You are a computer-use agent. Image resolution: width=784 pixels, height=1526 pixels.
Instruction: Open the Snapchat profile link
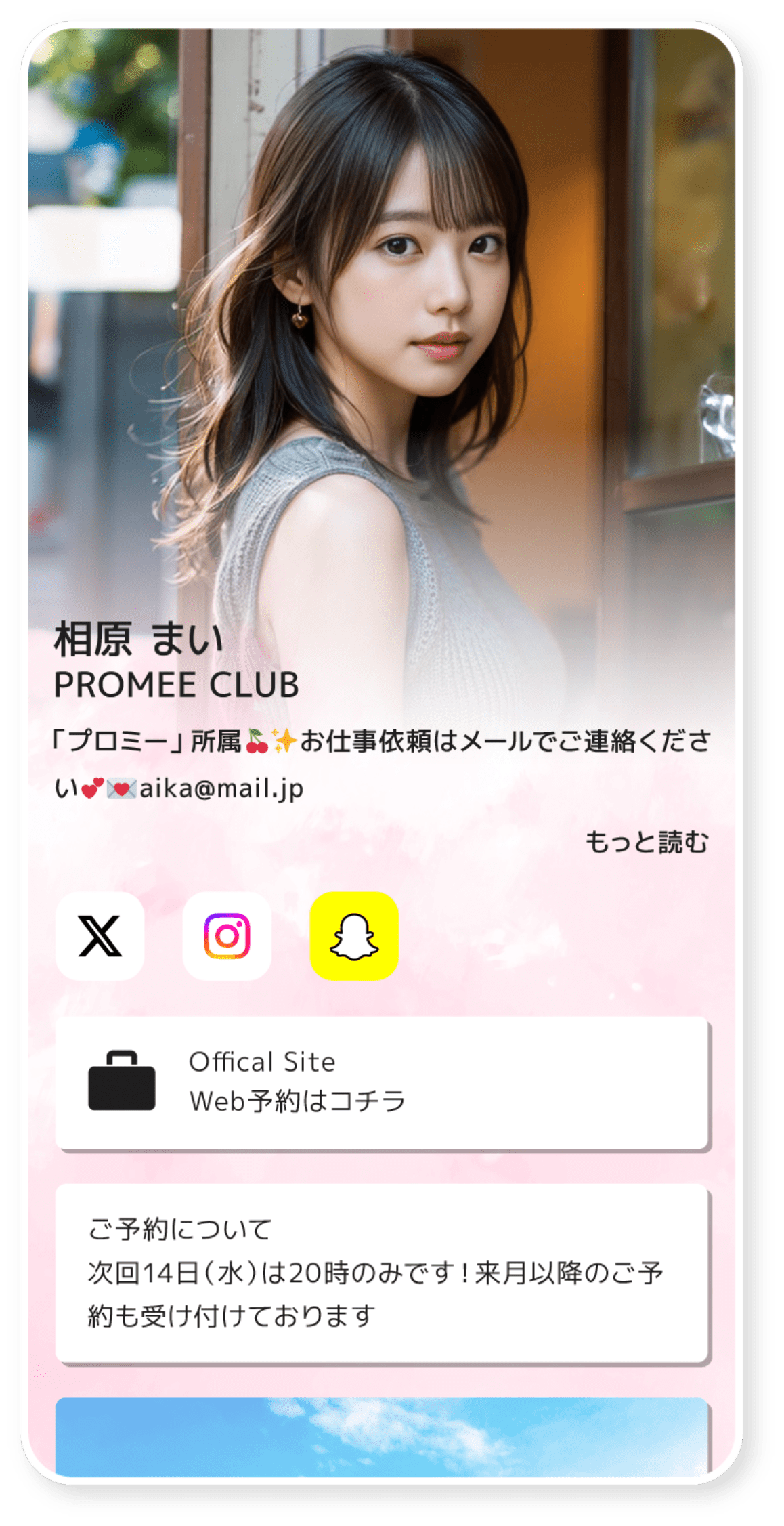354,936
